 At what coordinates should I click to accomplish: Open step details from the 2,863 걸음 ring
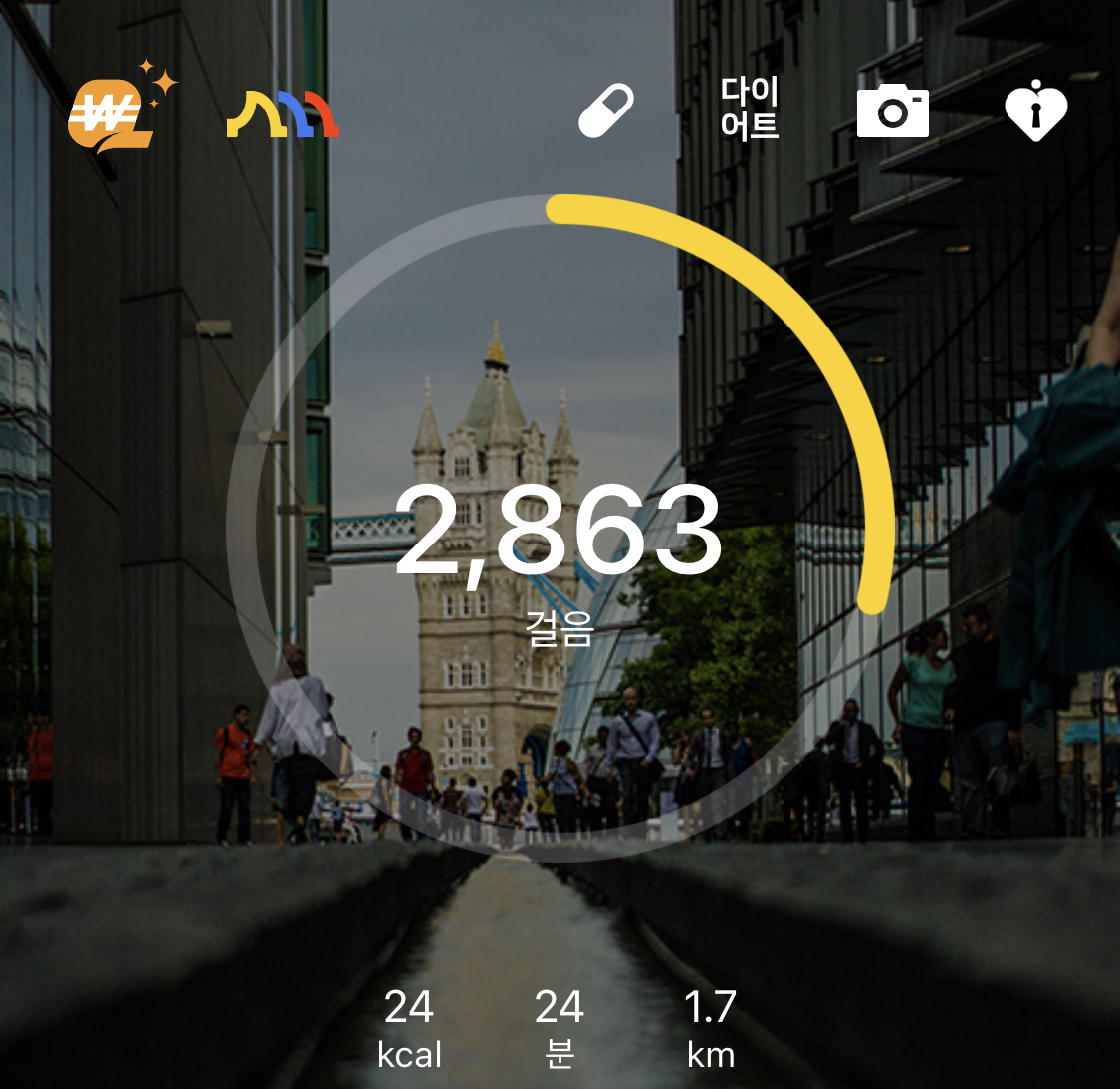click(560, 529)
